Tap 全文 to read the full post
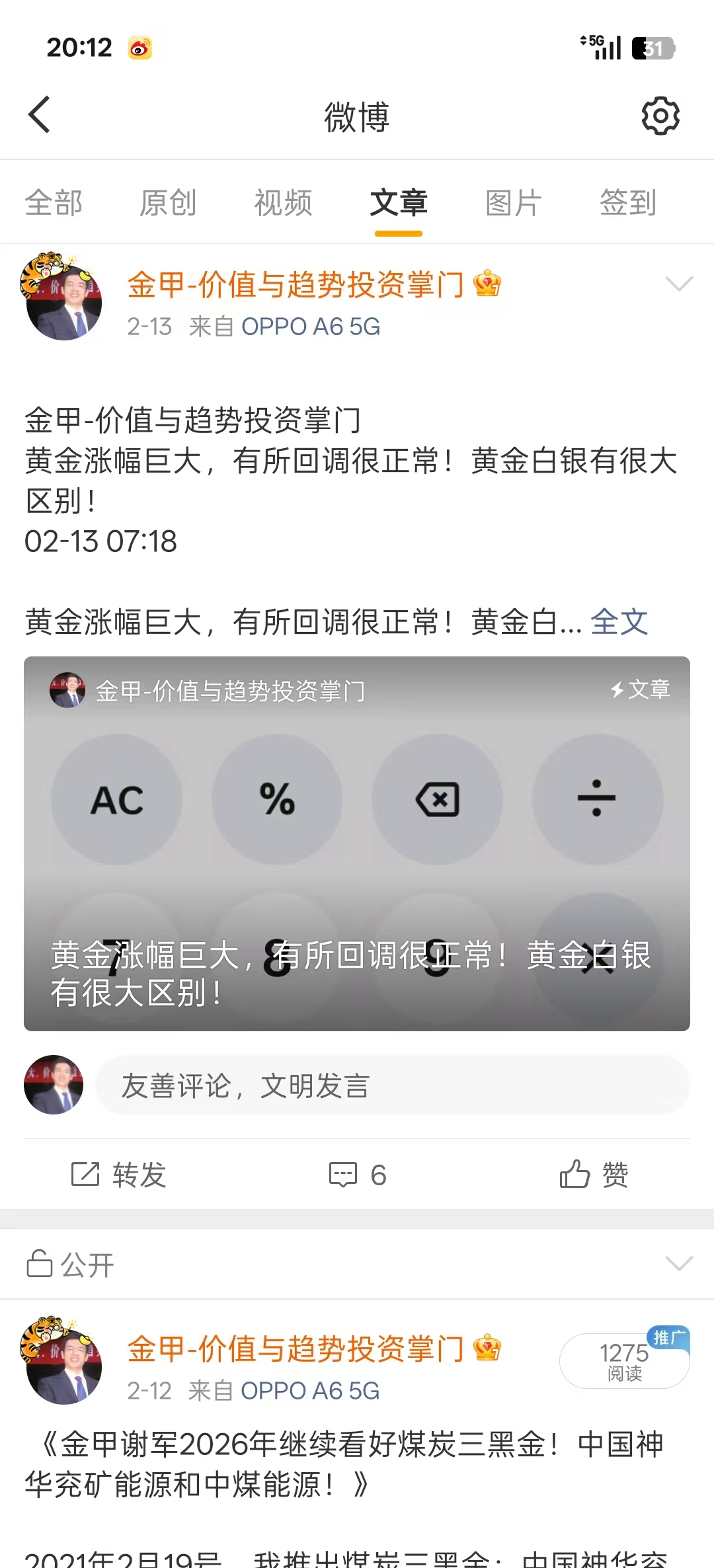The height and width of the screenshot is (1568, 714). point(619,622)
